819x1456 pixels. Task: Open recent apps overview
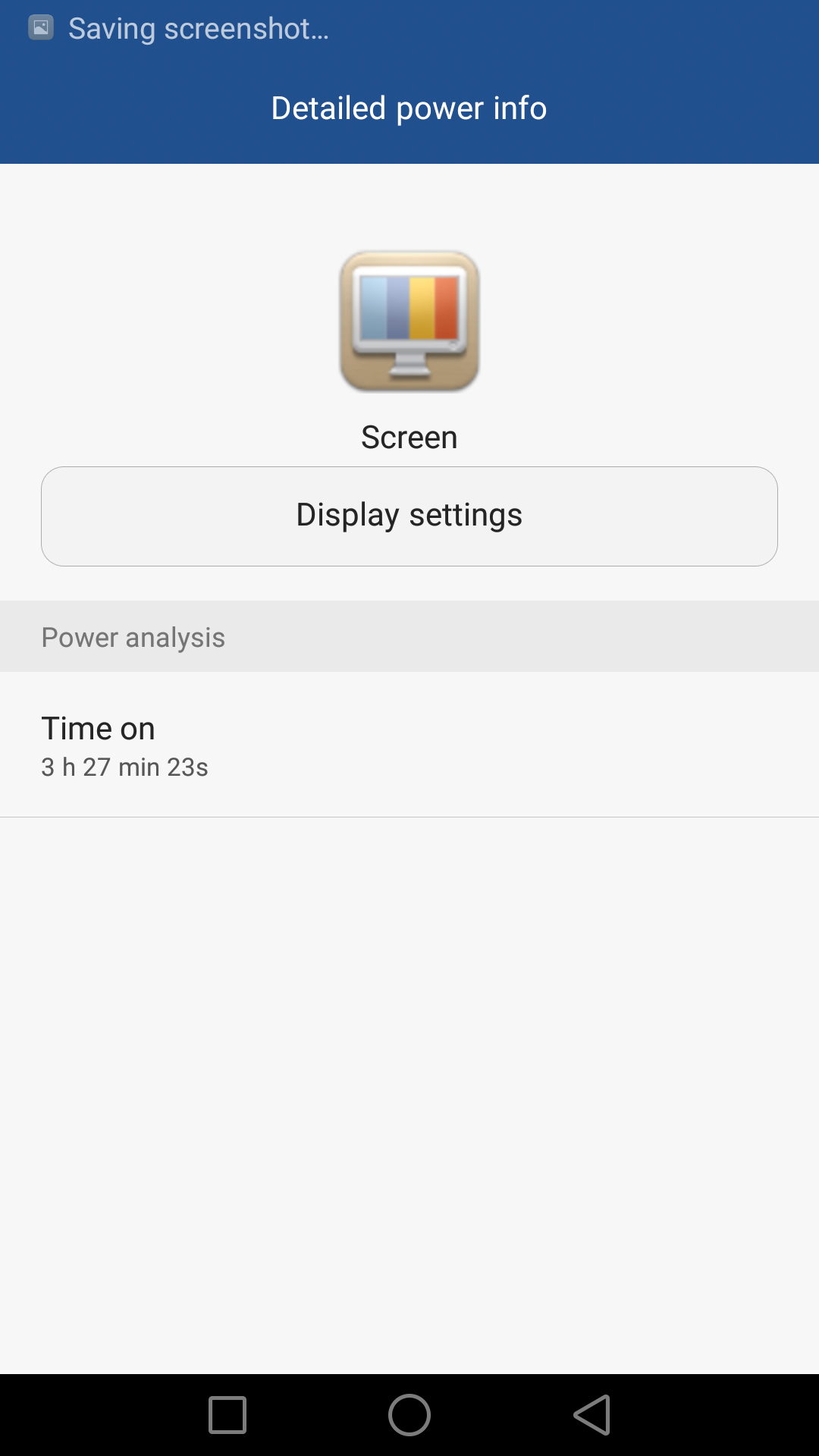[227, 1415]
